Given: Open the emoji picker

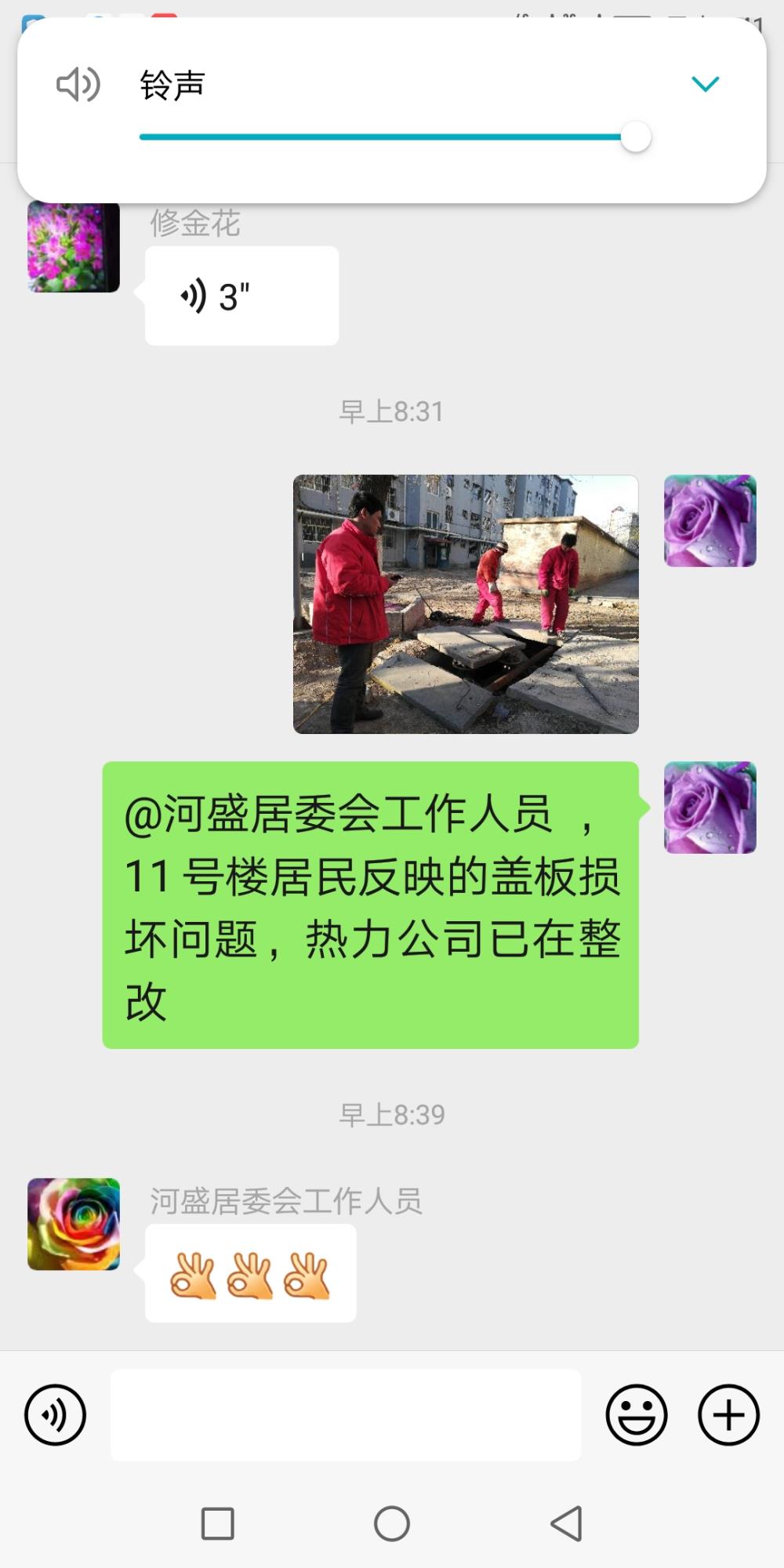Looking at the screenshot, I should click(x=637, y=1415).
